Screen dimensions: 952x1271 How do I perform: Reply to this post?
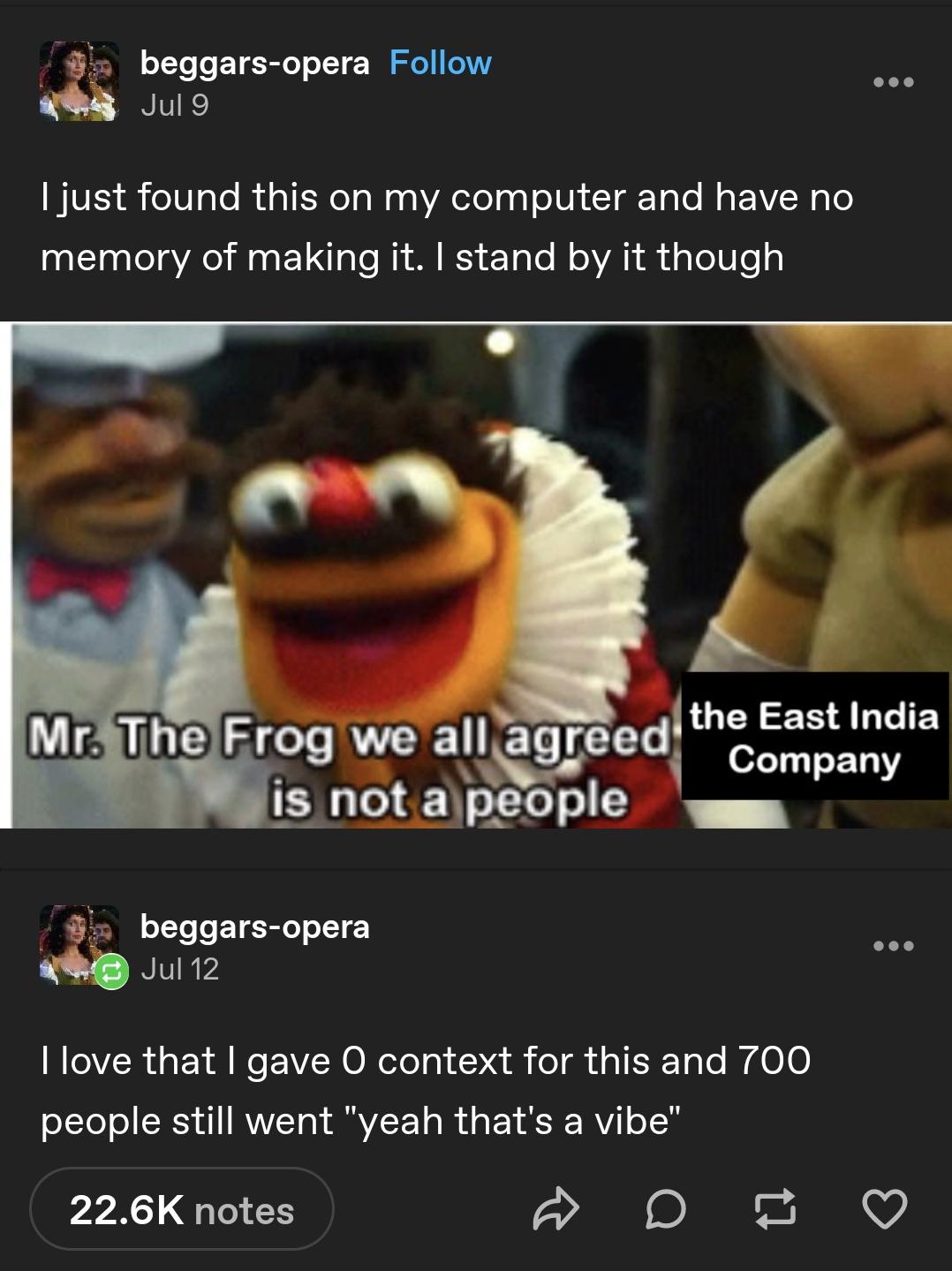pyautogui.click(x=665, y=1209)
